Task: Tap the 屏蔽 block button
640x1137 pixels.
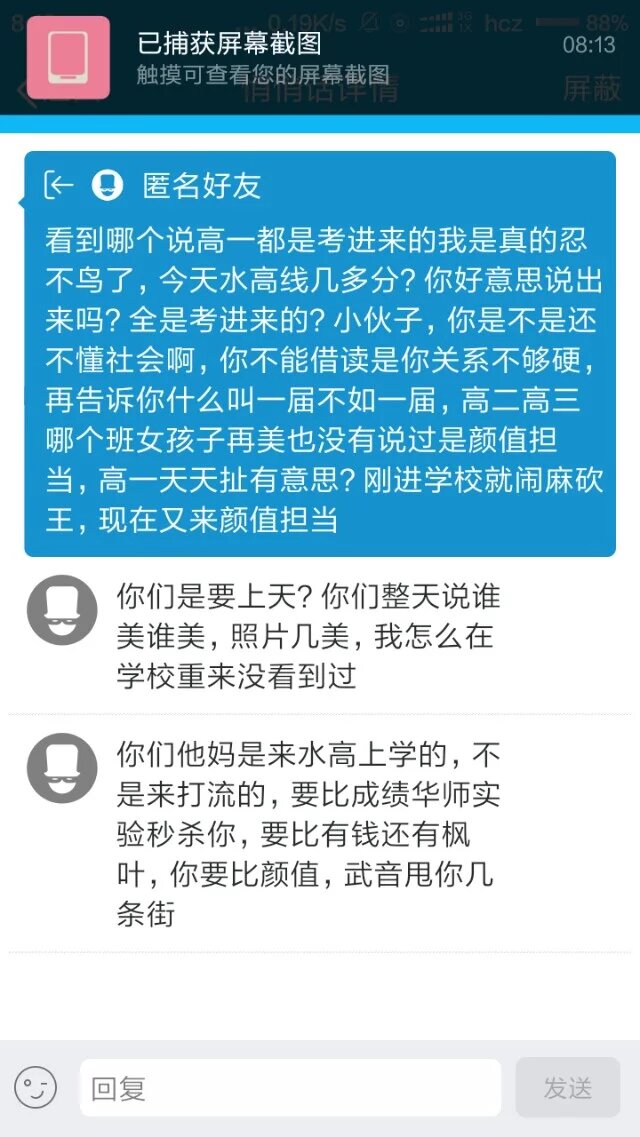Action: [x=591, y=89]
